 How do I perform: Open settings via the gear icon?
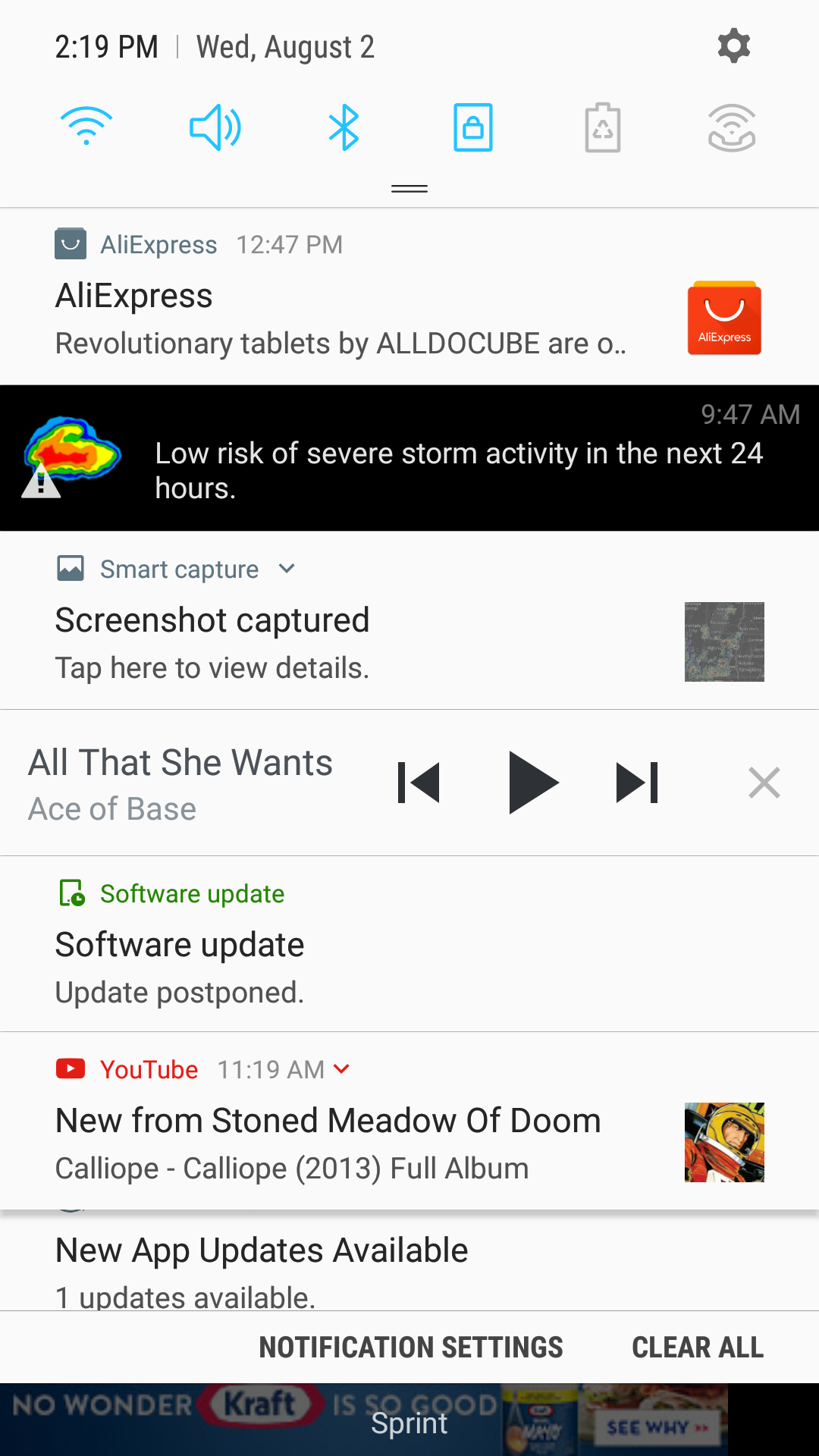[733, 46]
